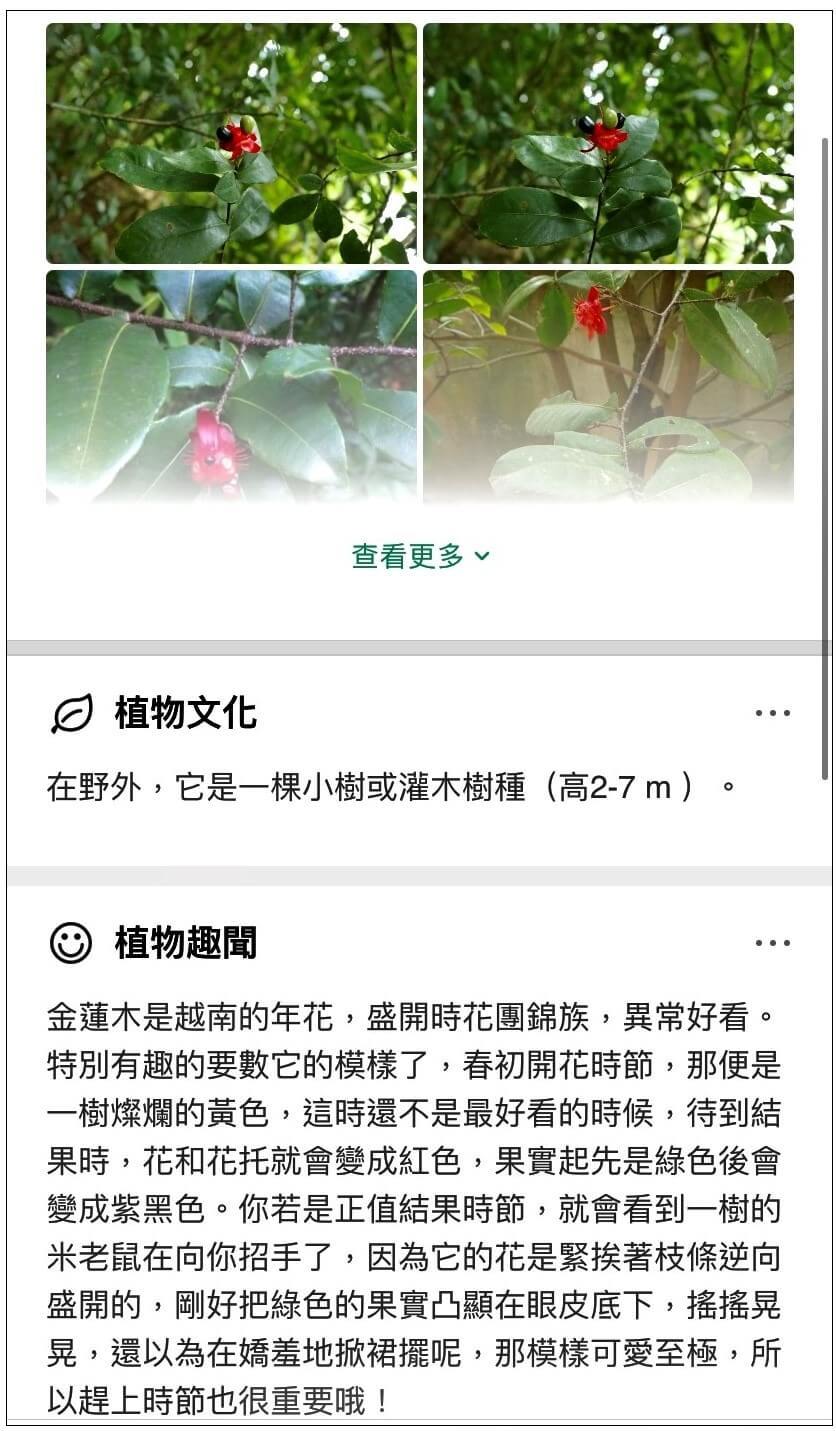836x1431 pixels.
Task: Open the top-right plant photo
Action: pos(608,143)
